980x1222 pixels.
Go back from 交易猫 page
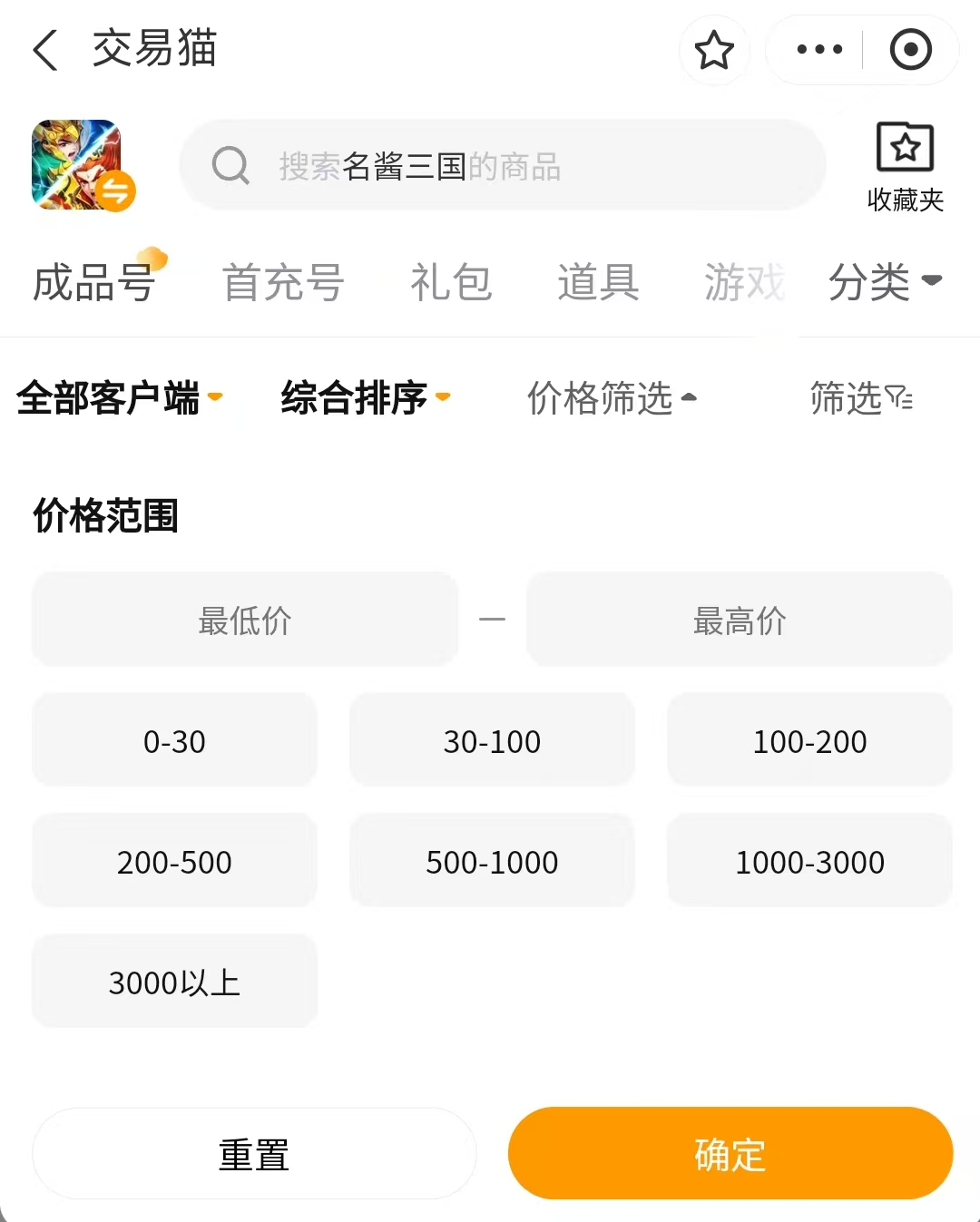[45, 50]
